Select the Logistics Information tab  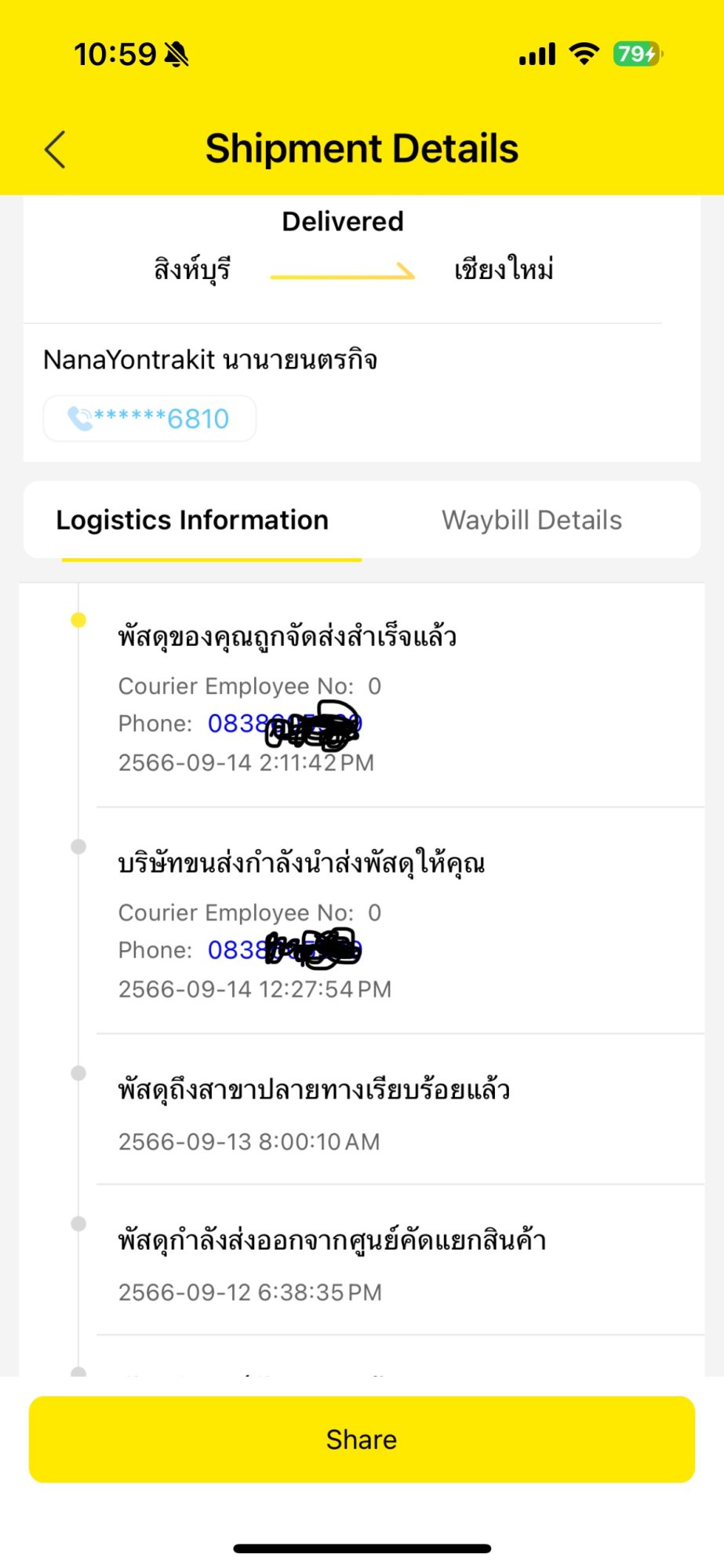(192, 521)
